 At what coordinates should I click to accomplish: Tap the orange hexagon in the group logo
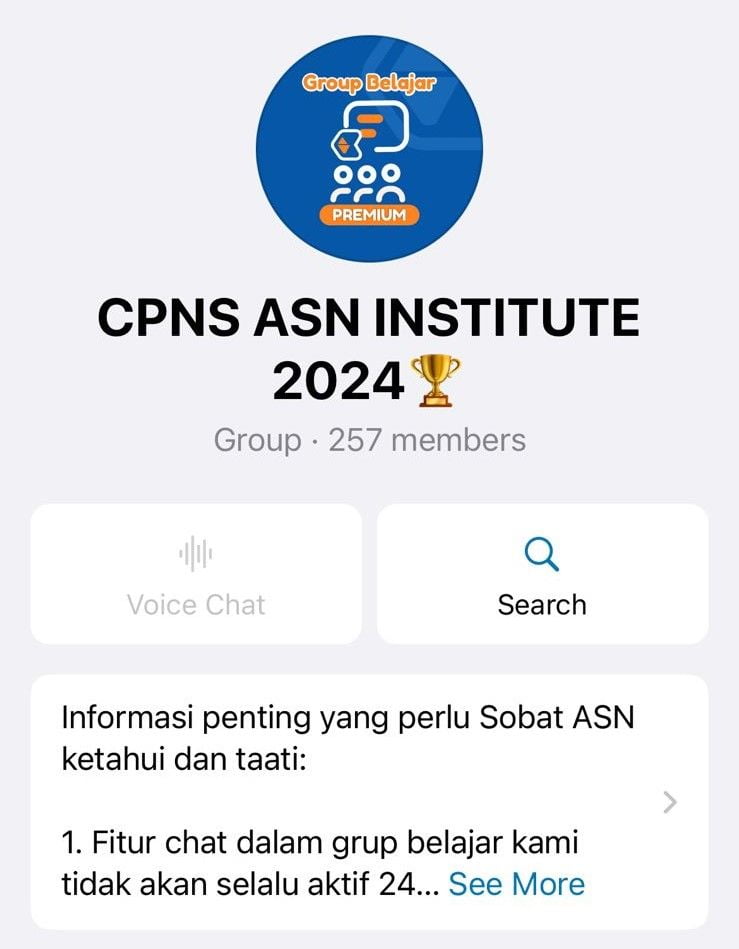(347, 144)
